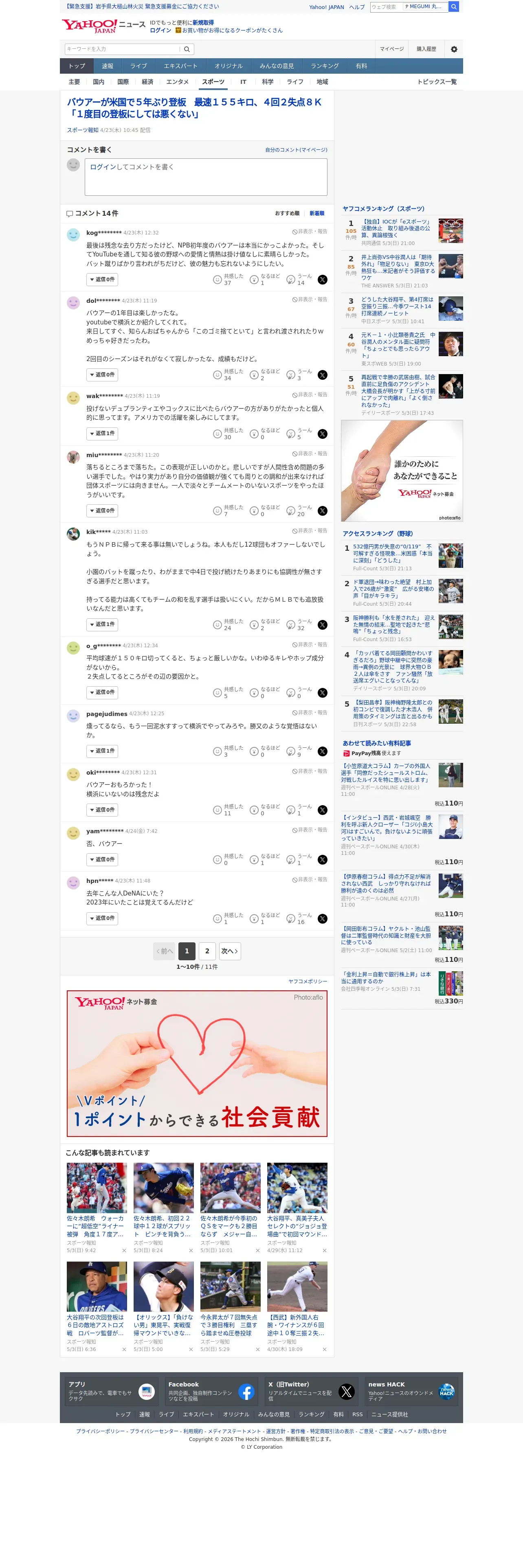Open the 国内 category tab
This screenshot has width=523, height=1568.
(x=98, y=82)
